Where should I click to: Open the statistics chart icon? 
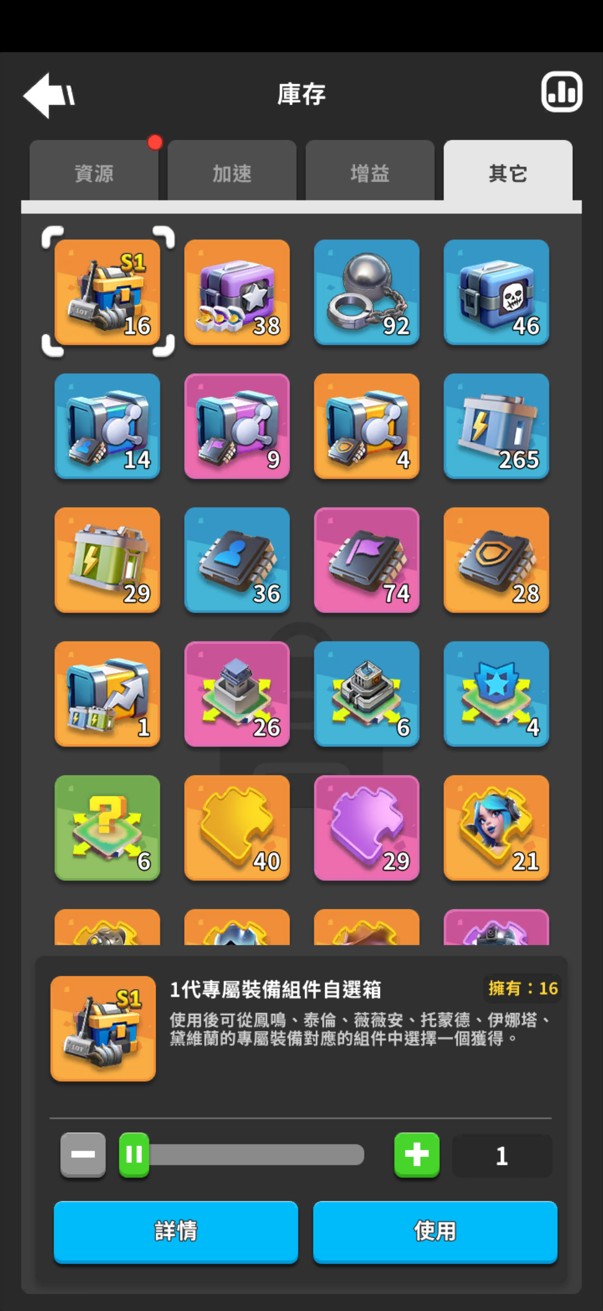point(561,93)
